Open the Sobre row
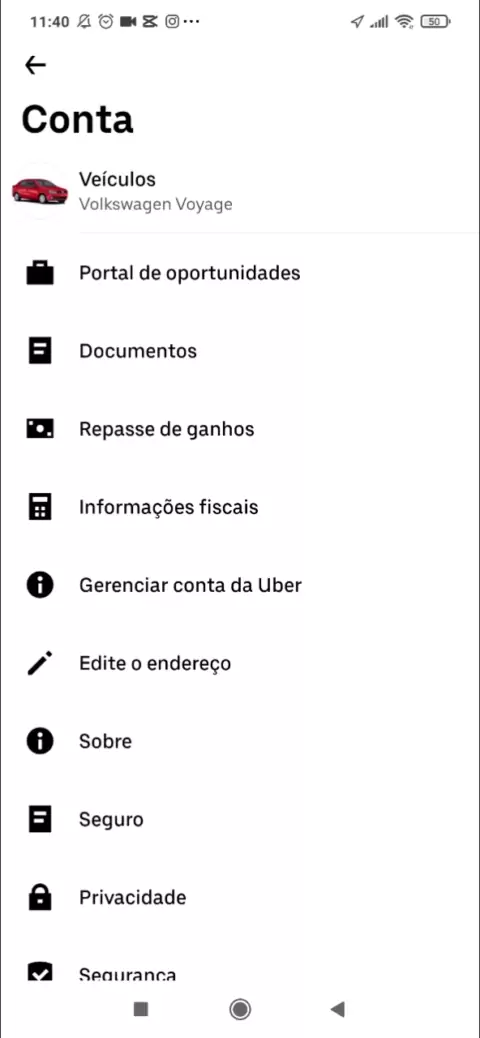Screen dimensions: 480x1038 (240, 741)
